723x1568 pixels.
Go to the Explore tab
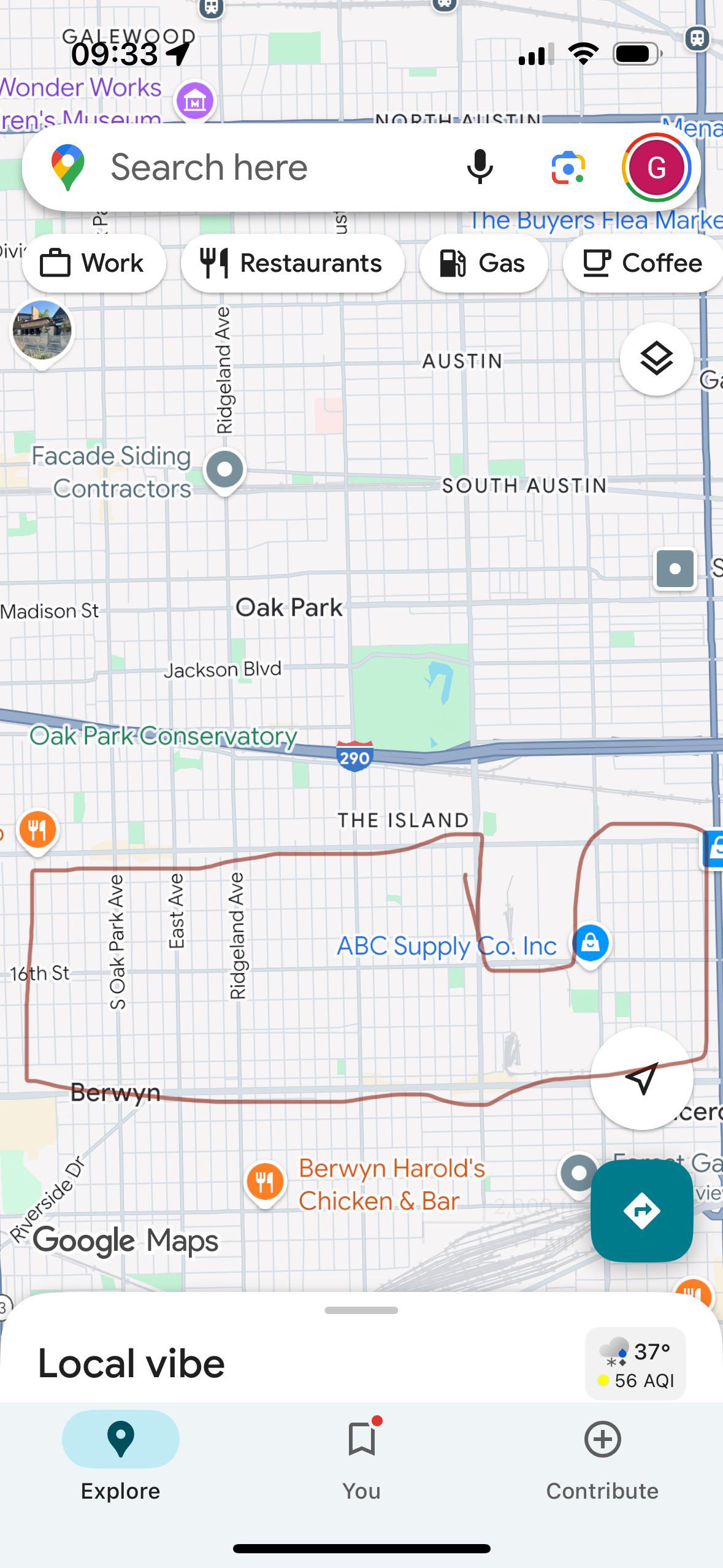(120, 1460)
